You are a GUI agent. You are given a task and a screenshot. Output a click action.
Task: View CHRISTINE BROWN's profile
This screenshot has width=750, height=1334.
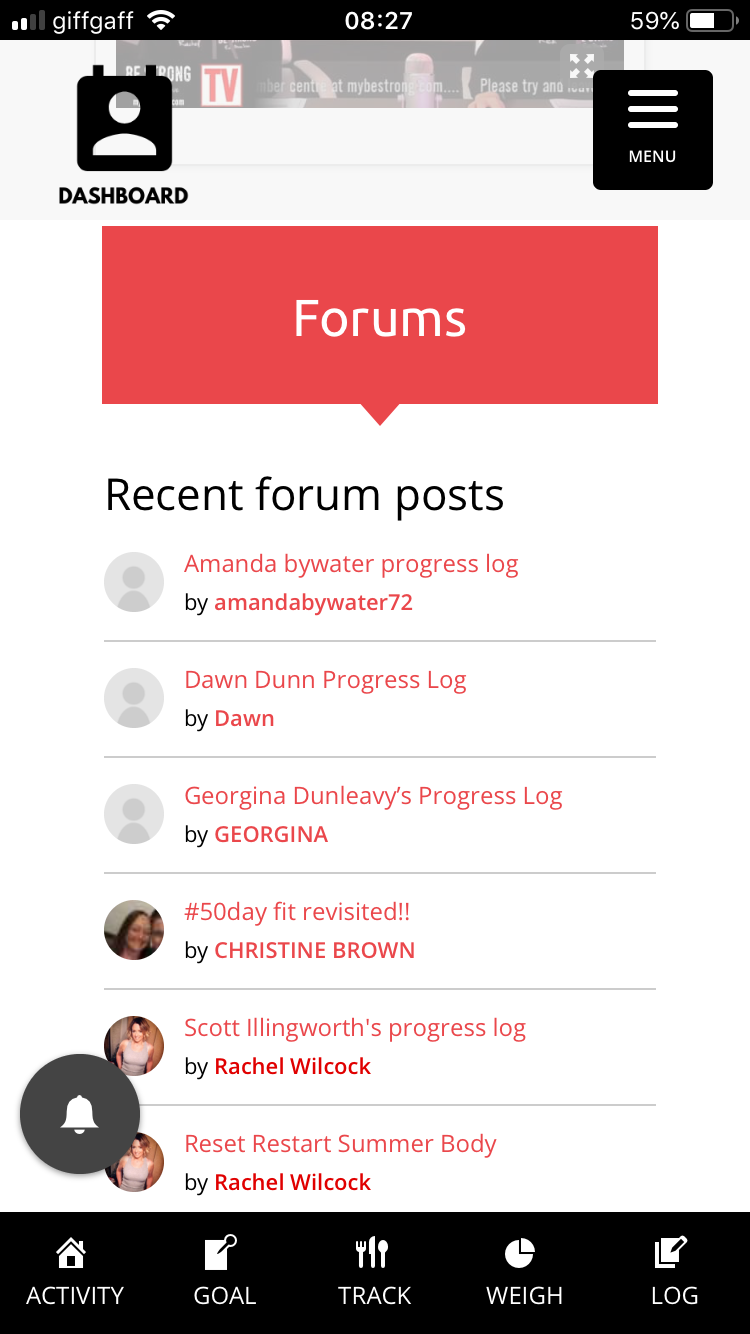(x=314, y=950)
